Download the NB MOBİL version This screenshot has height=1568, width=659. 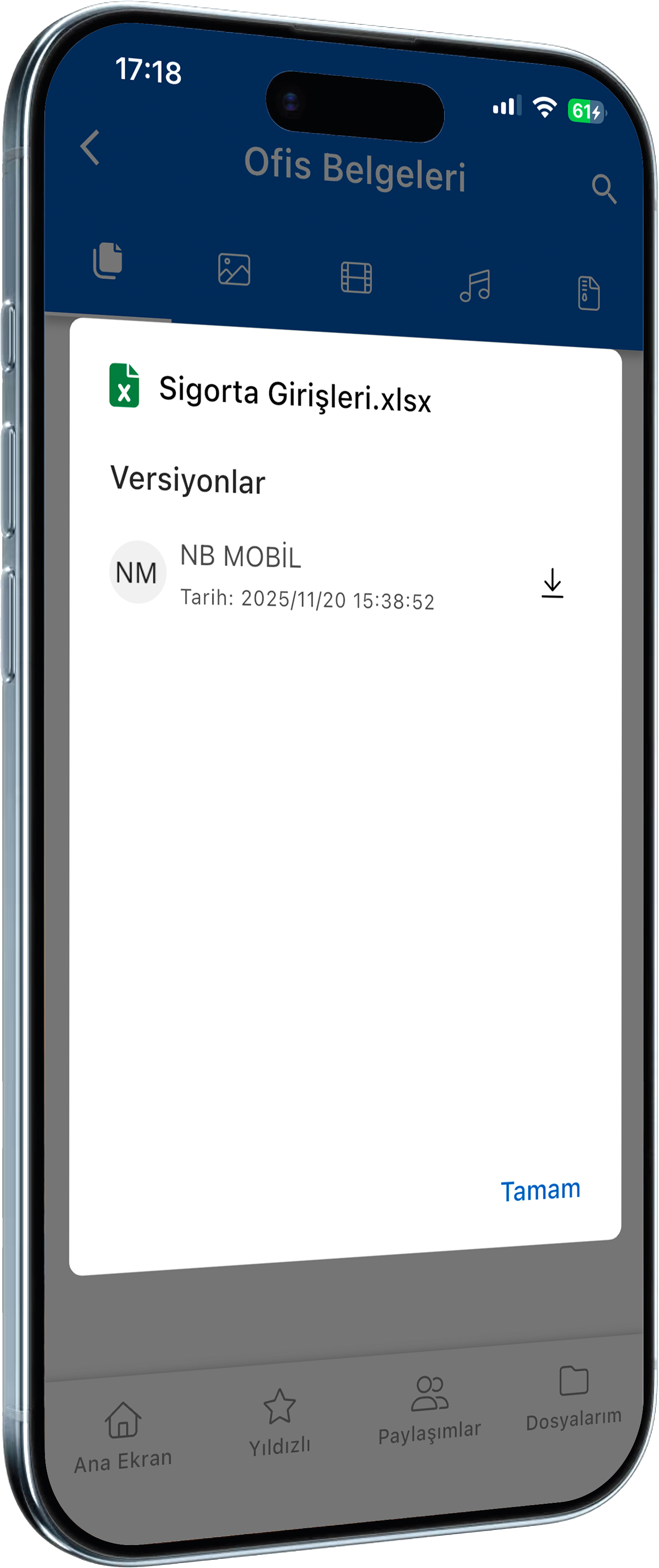click(x=552, y=583)
